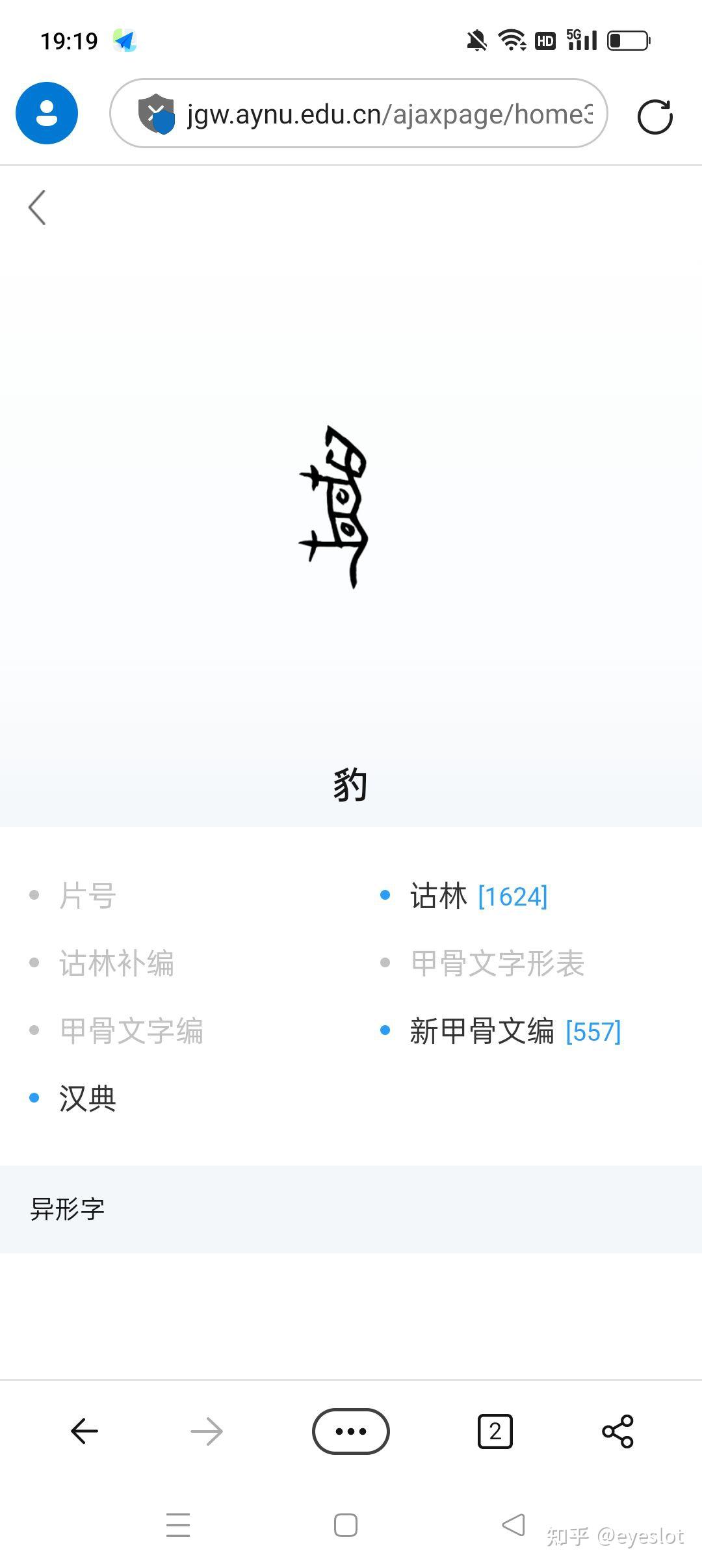Screen dimensions: 702x1568
Task: Reload the current page
Action: tap(655, 116)
